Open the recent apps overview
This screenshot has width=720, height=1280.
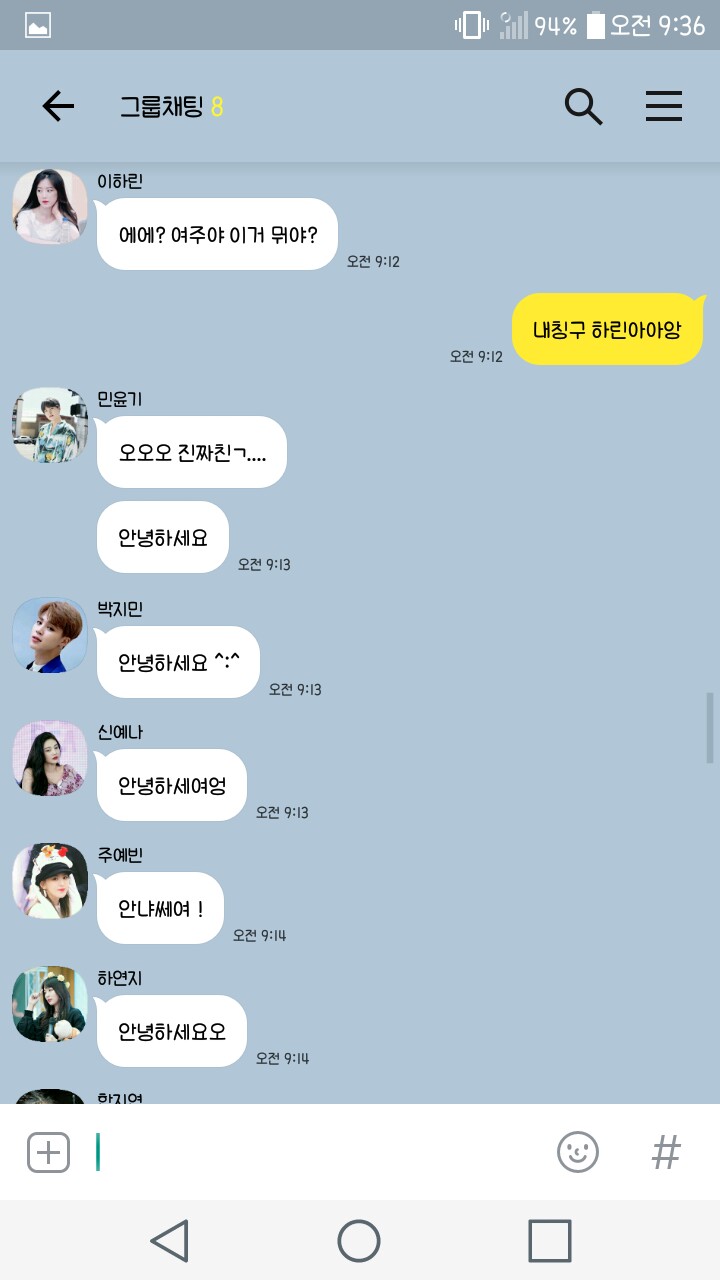pos(549,1241)
